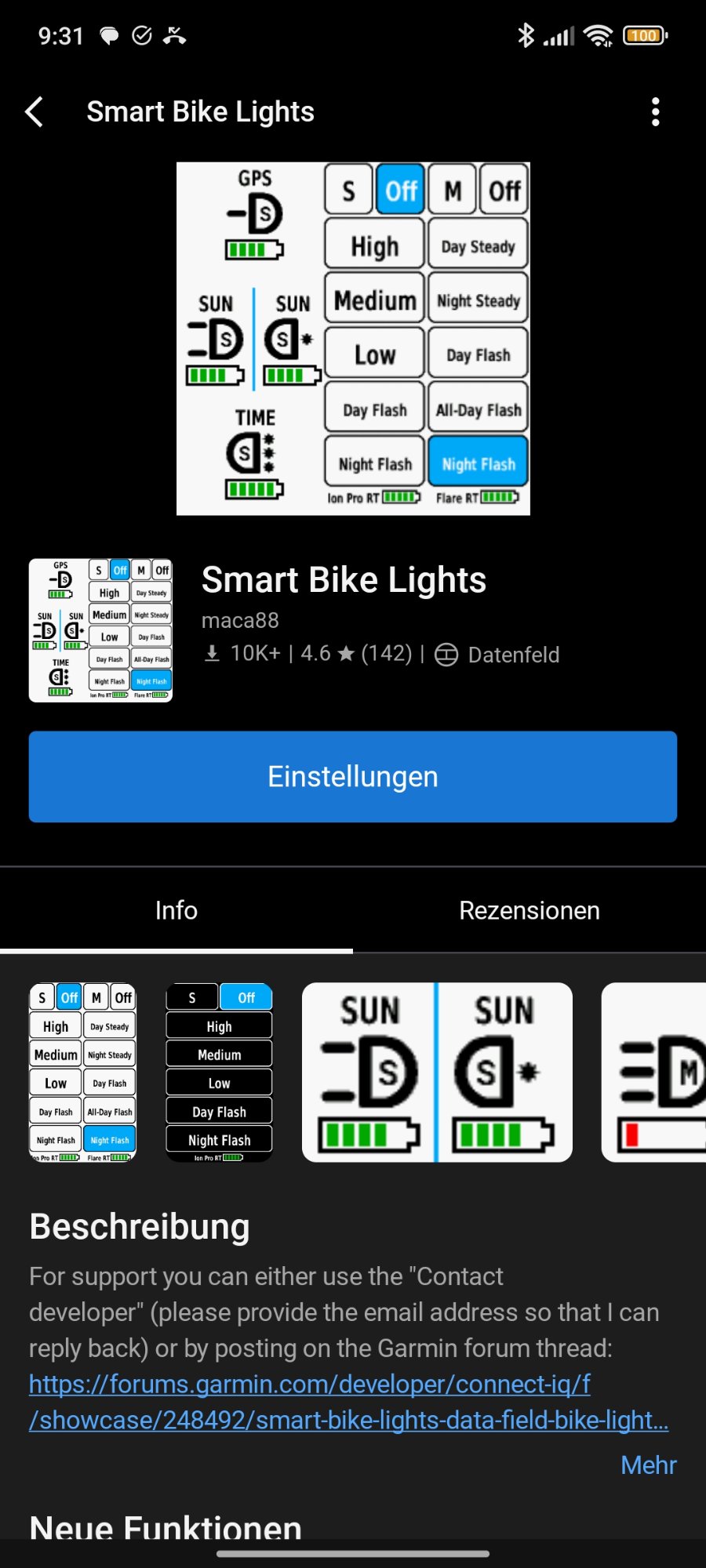706x1568 pixels.
Task: Select the Info tab
Action: tap(176, 910)
